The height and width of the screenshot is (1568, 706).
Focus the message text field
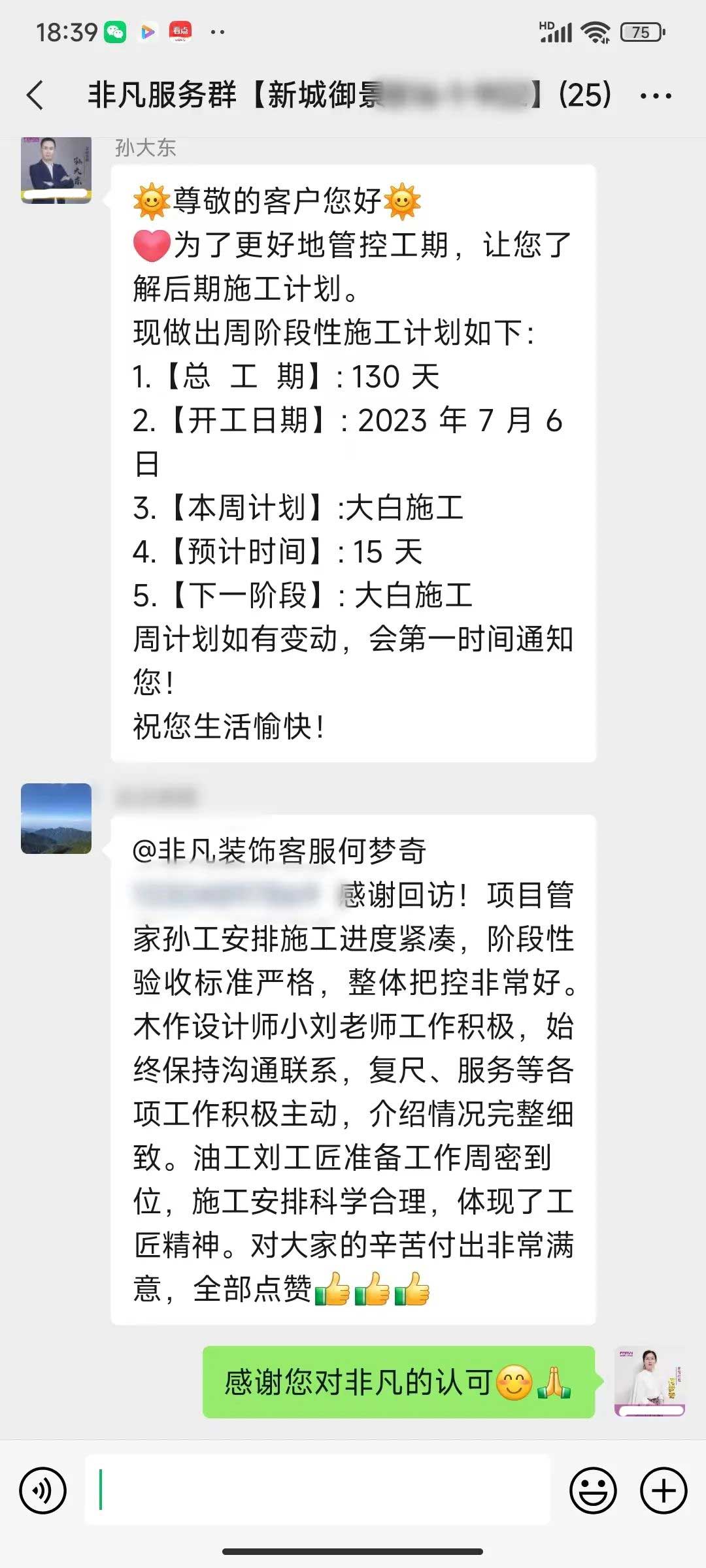pyautogui.click(x=317, y=1491)
